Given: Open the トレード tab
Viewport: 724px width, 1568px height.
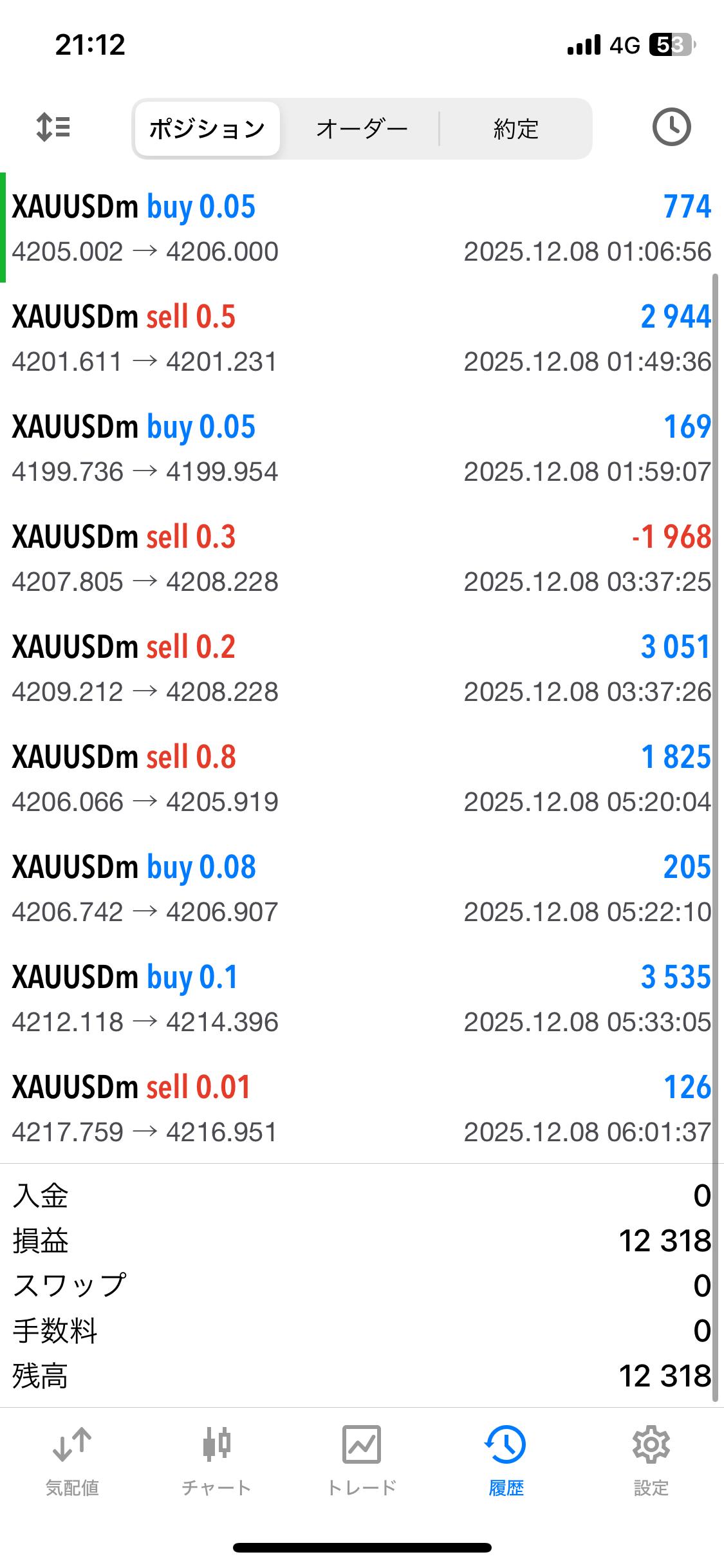Looking at the screenshot, I should (x=362, y=1461).
